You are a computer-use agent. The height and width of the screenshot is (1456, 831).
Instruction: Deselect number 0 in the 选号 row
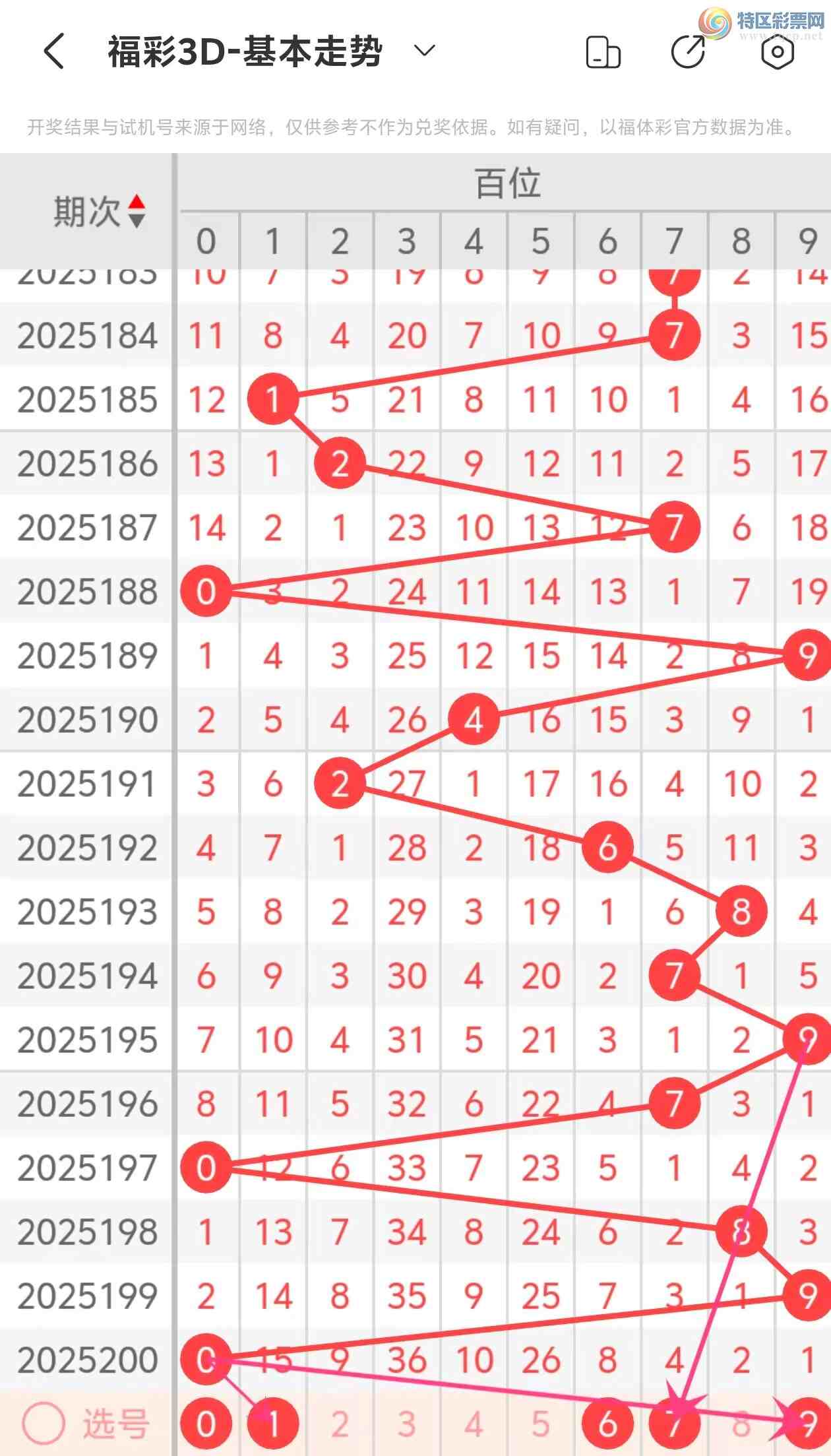[x=206, y=1424]
